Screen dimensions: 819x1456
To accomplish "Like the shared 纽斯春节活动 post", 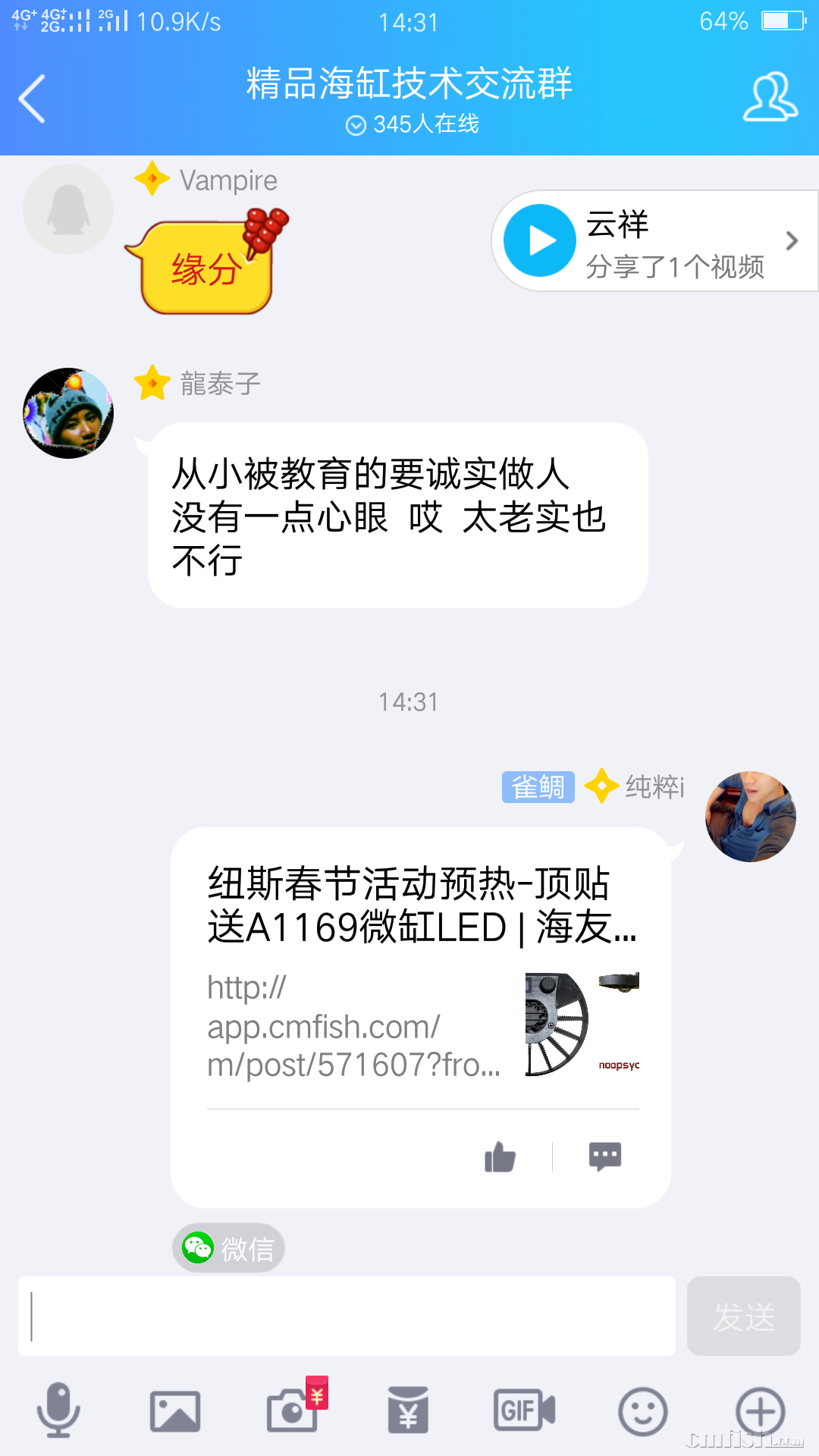I will click(x=500, y=1157).
